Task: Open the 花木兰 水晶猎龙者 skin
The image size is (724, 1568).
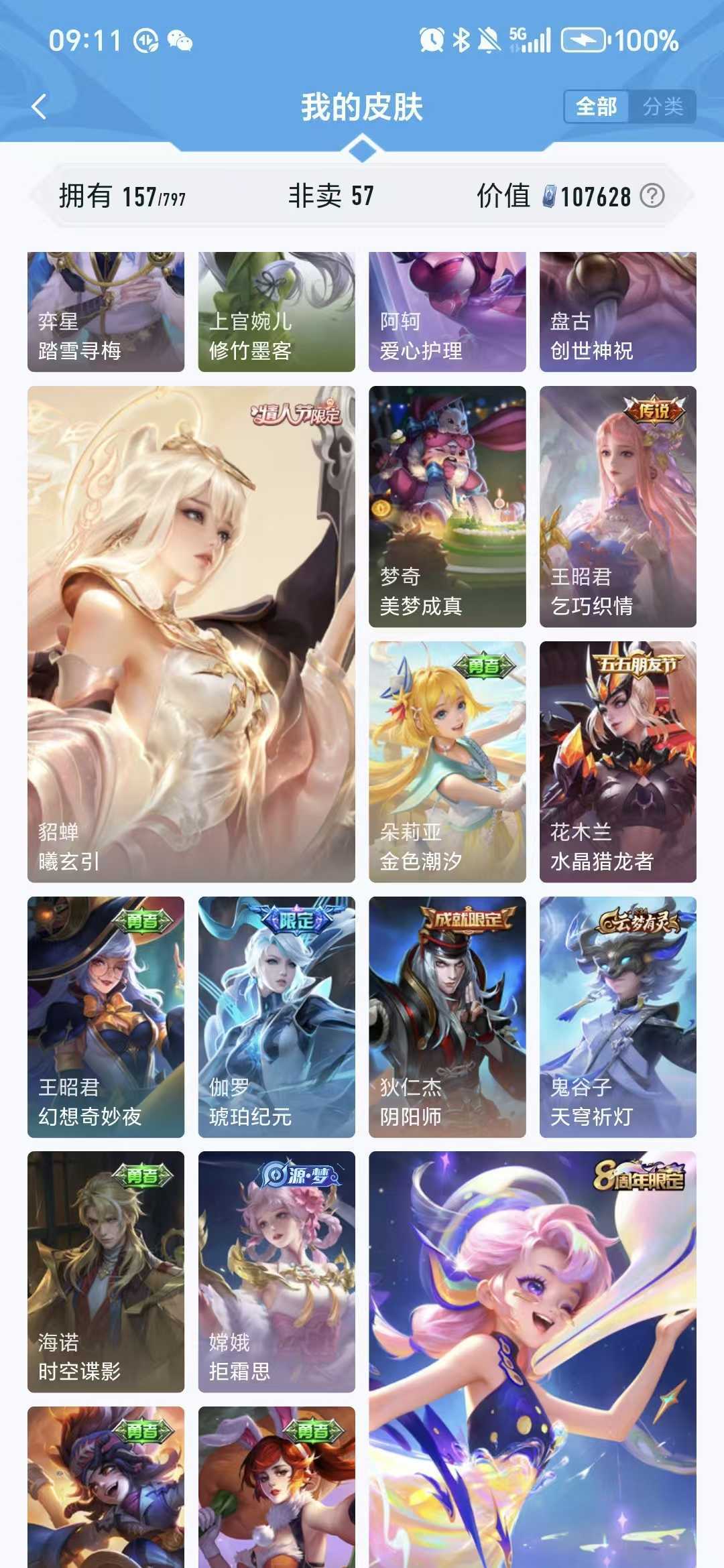Action: [618, 762]
